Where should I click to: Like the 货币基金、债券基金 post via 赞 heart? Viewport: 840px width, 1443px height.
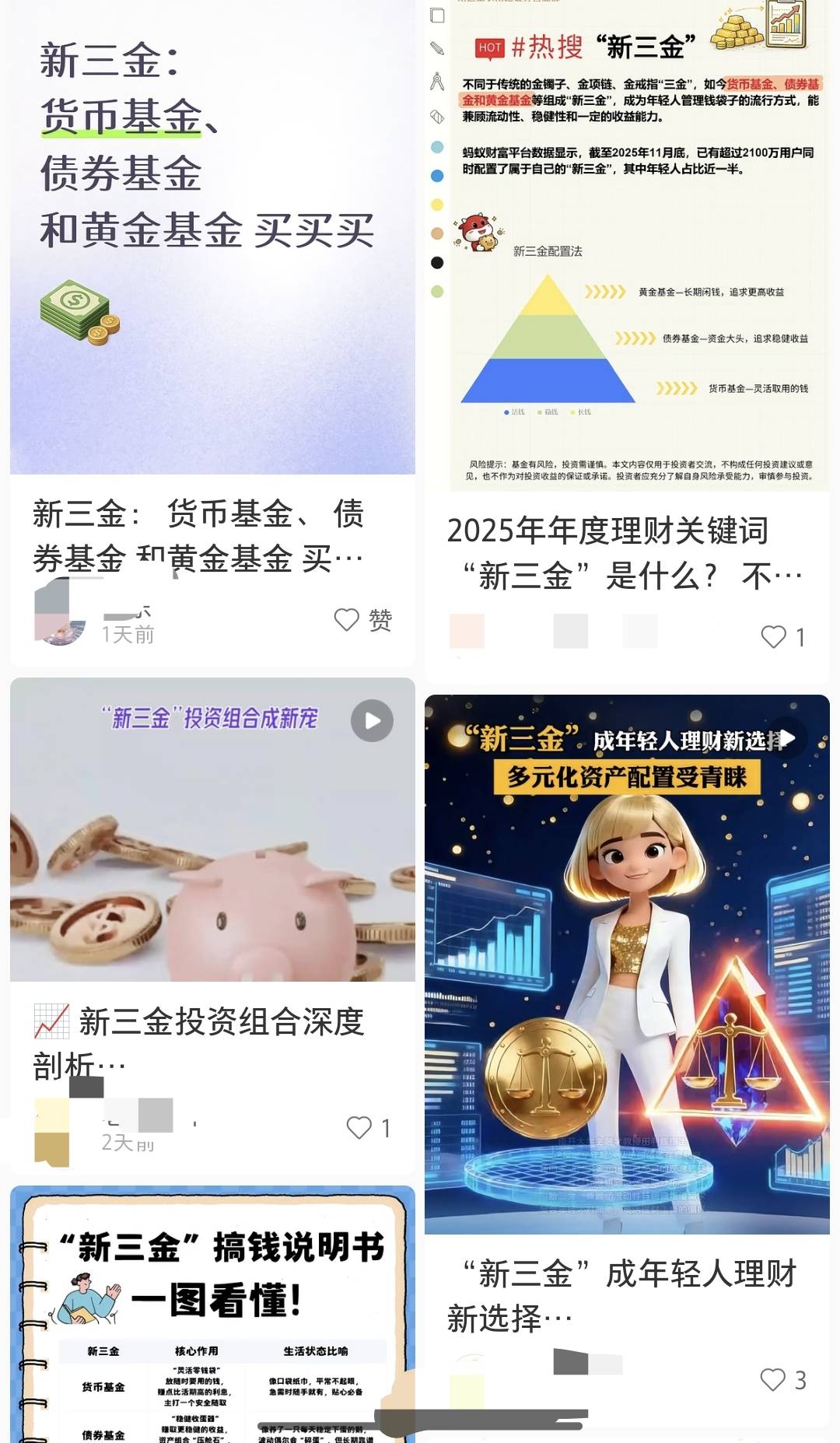pyautogui.click(x=347, y=620)
